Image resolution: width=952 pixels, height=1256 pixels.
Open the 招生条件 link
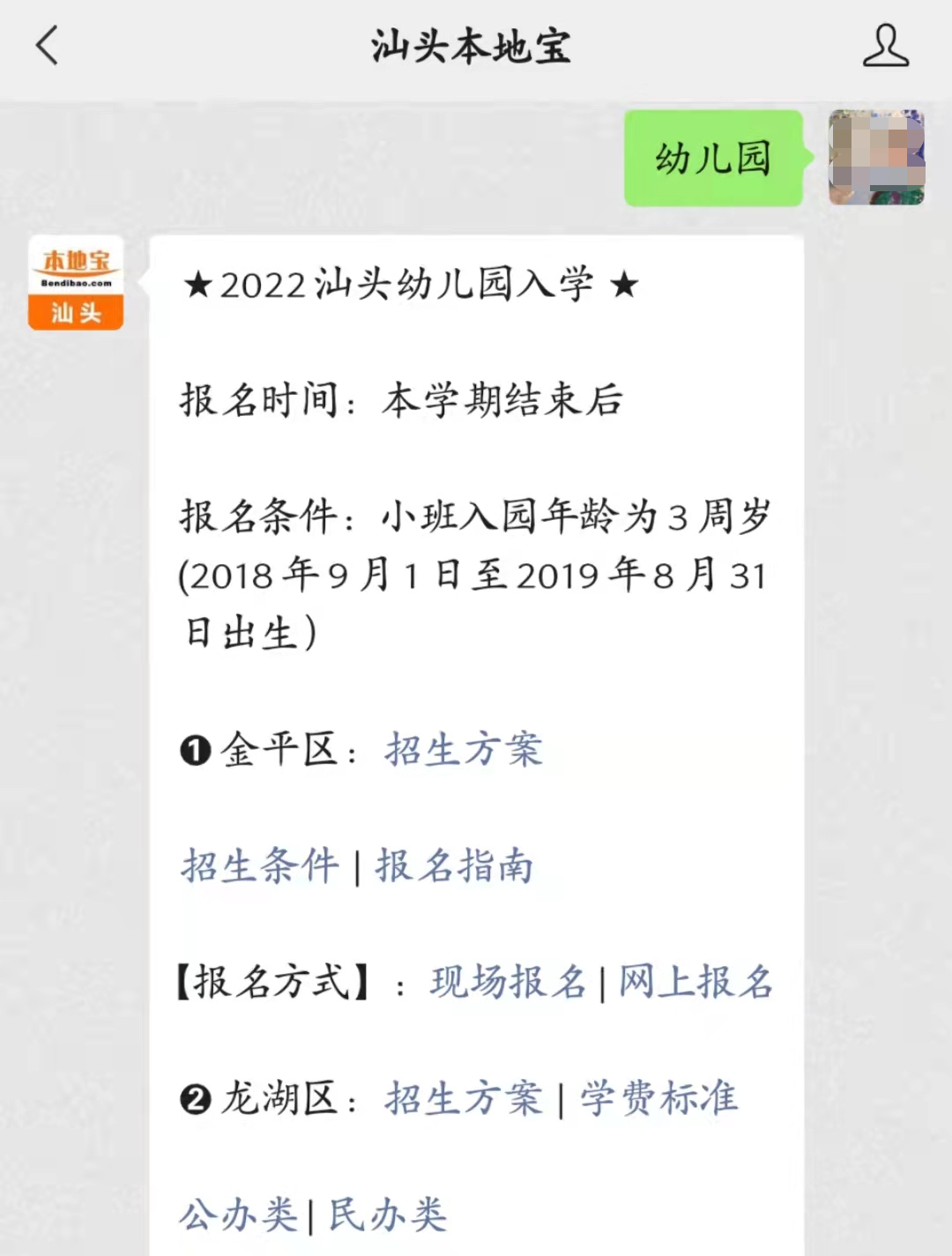(x=260, y=866)
